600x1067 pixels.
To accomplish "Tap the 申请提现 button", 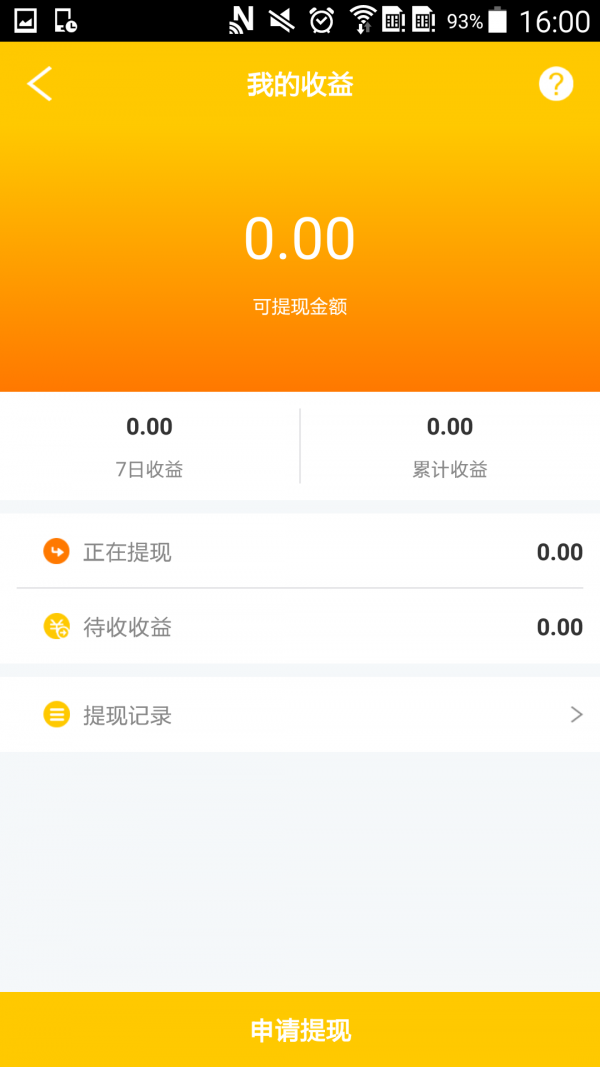I will 300,1030.
